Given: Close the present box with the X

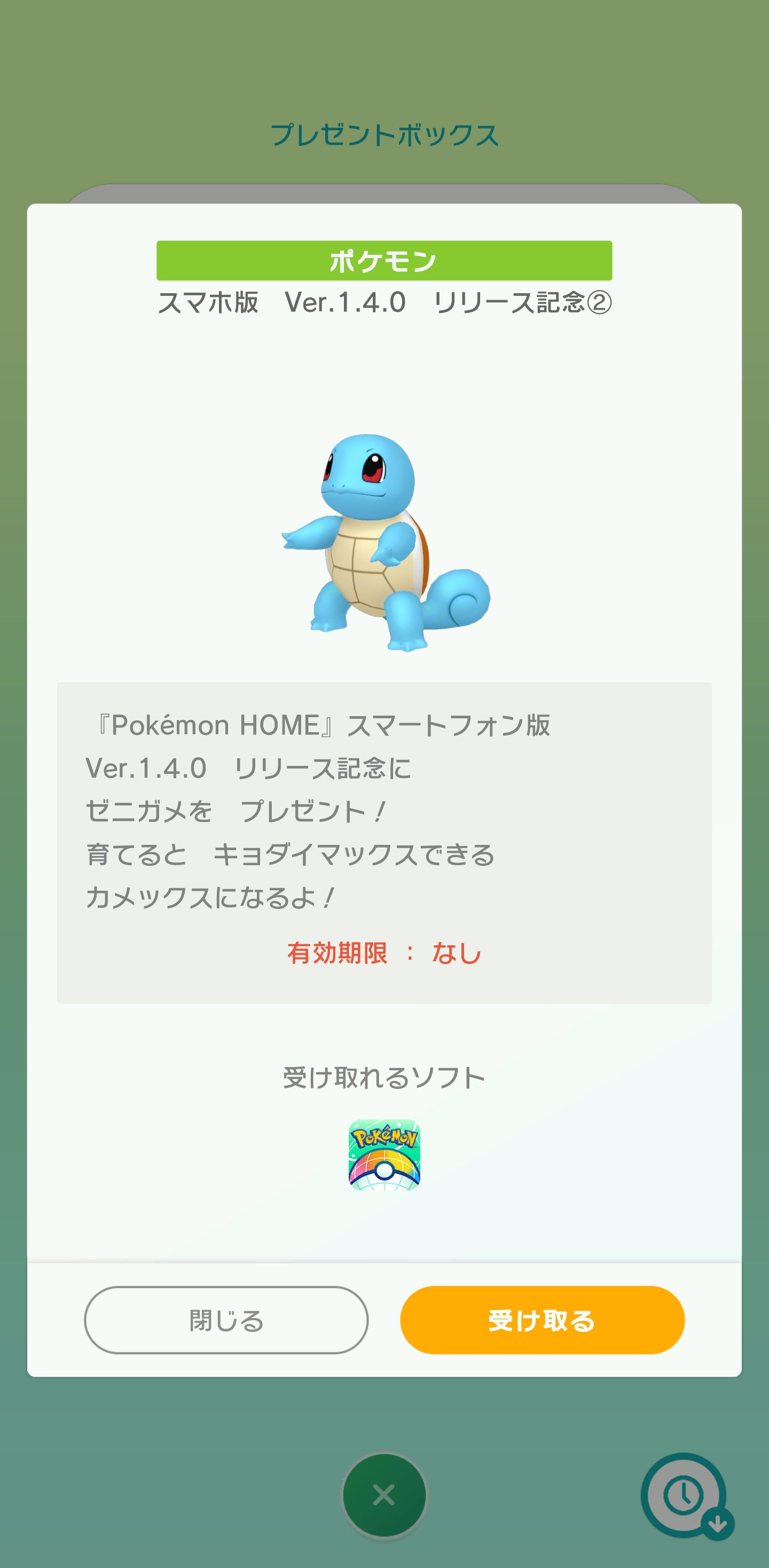Looking at the screenshot, I should click(384, 1495).
